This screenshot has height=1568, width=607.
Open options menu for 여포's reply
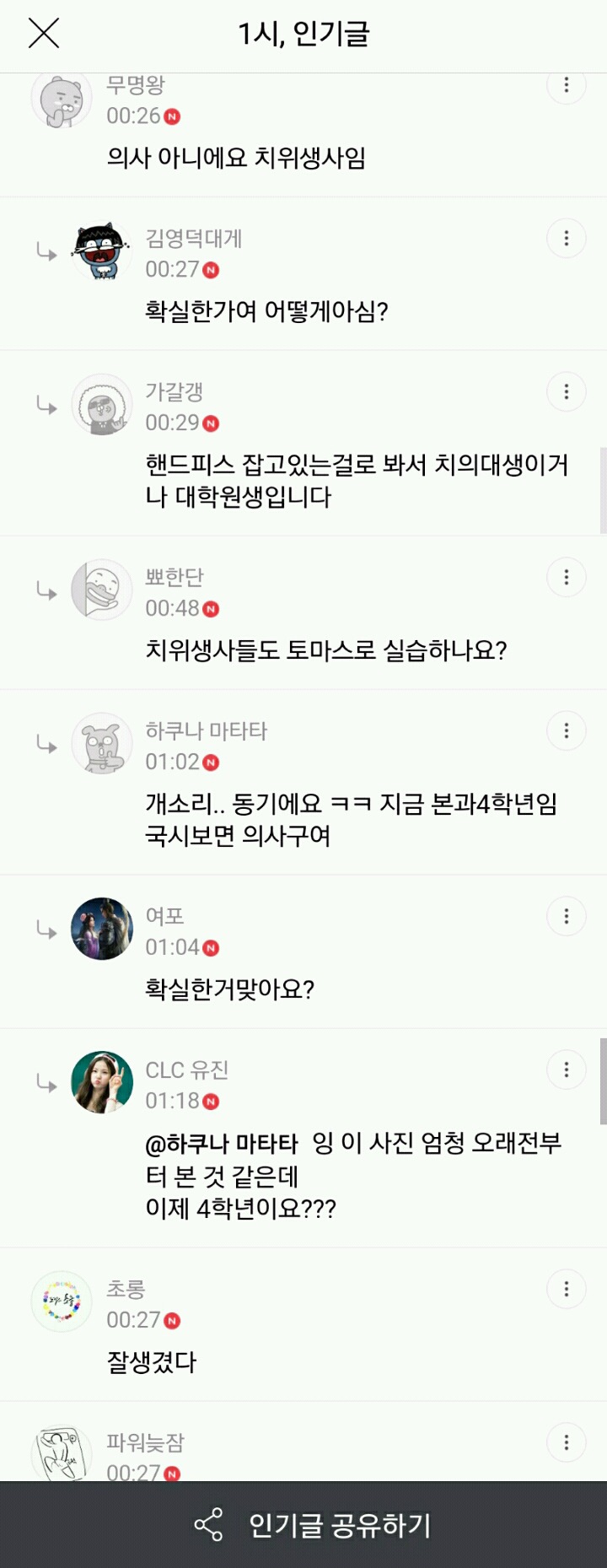[x=566, y=917]
